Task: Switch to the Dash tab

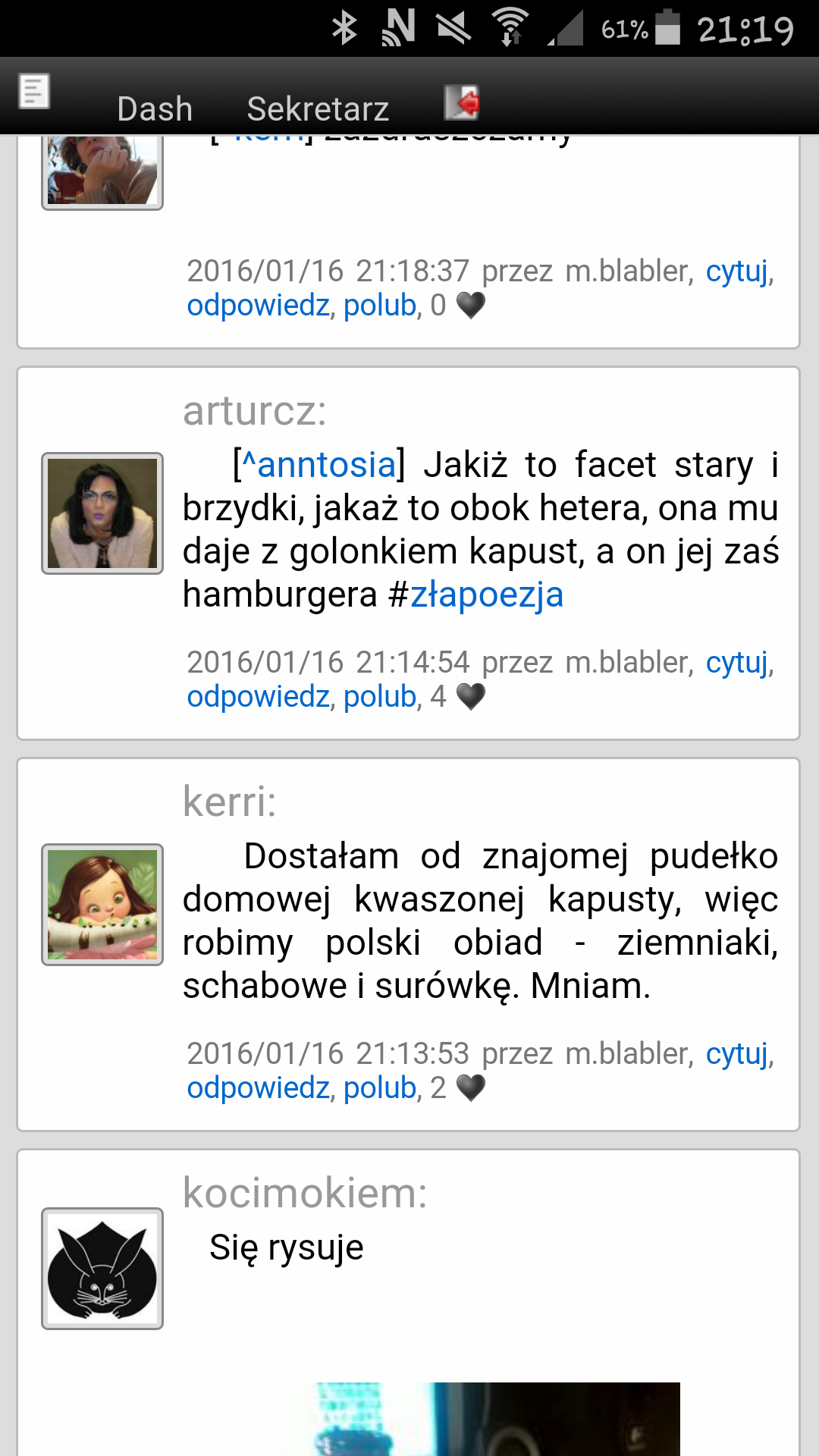Action: (155, 108)
